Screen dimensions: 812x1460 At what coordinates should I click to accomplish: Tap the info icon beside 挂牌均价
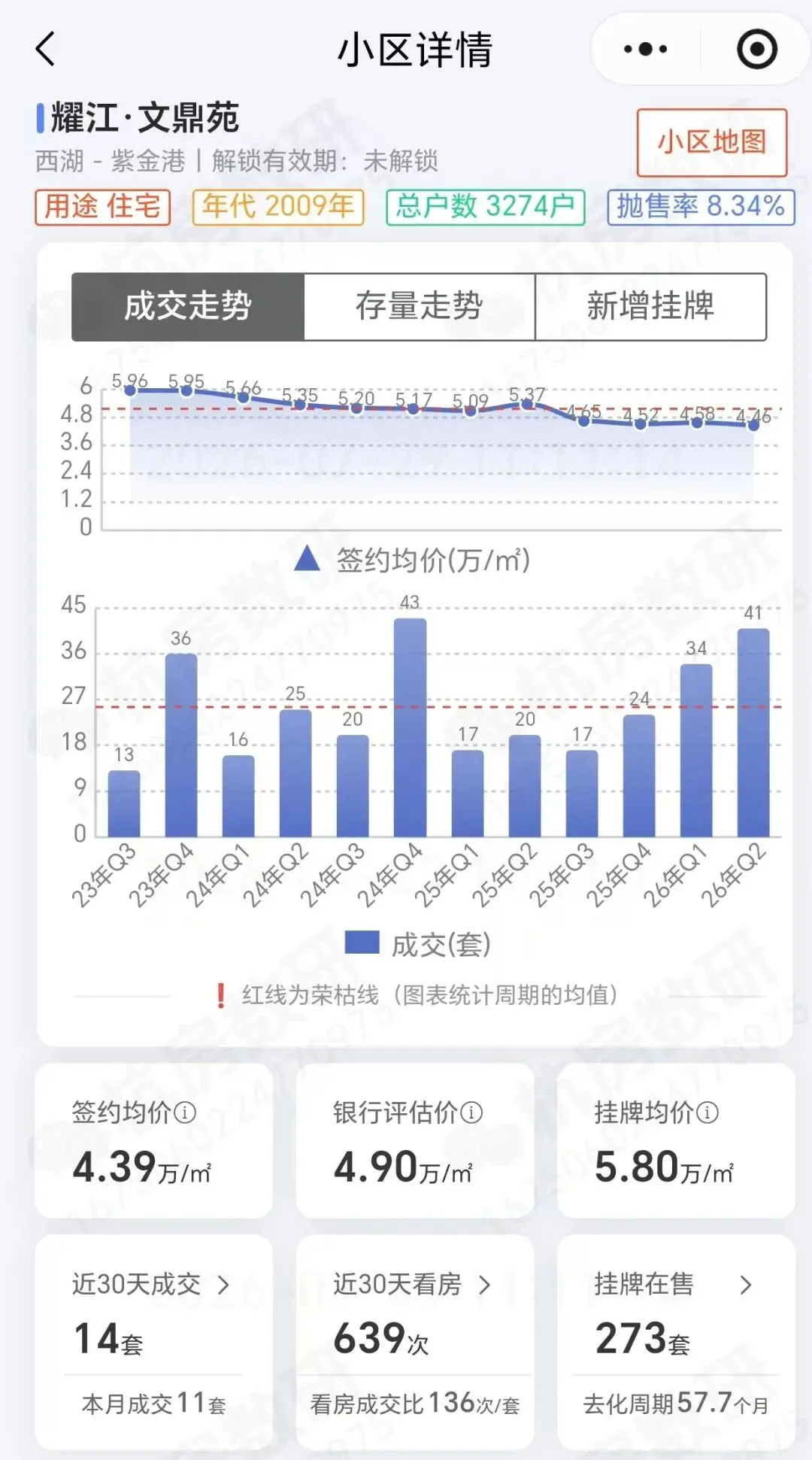click(707, 1112)
